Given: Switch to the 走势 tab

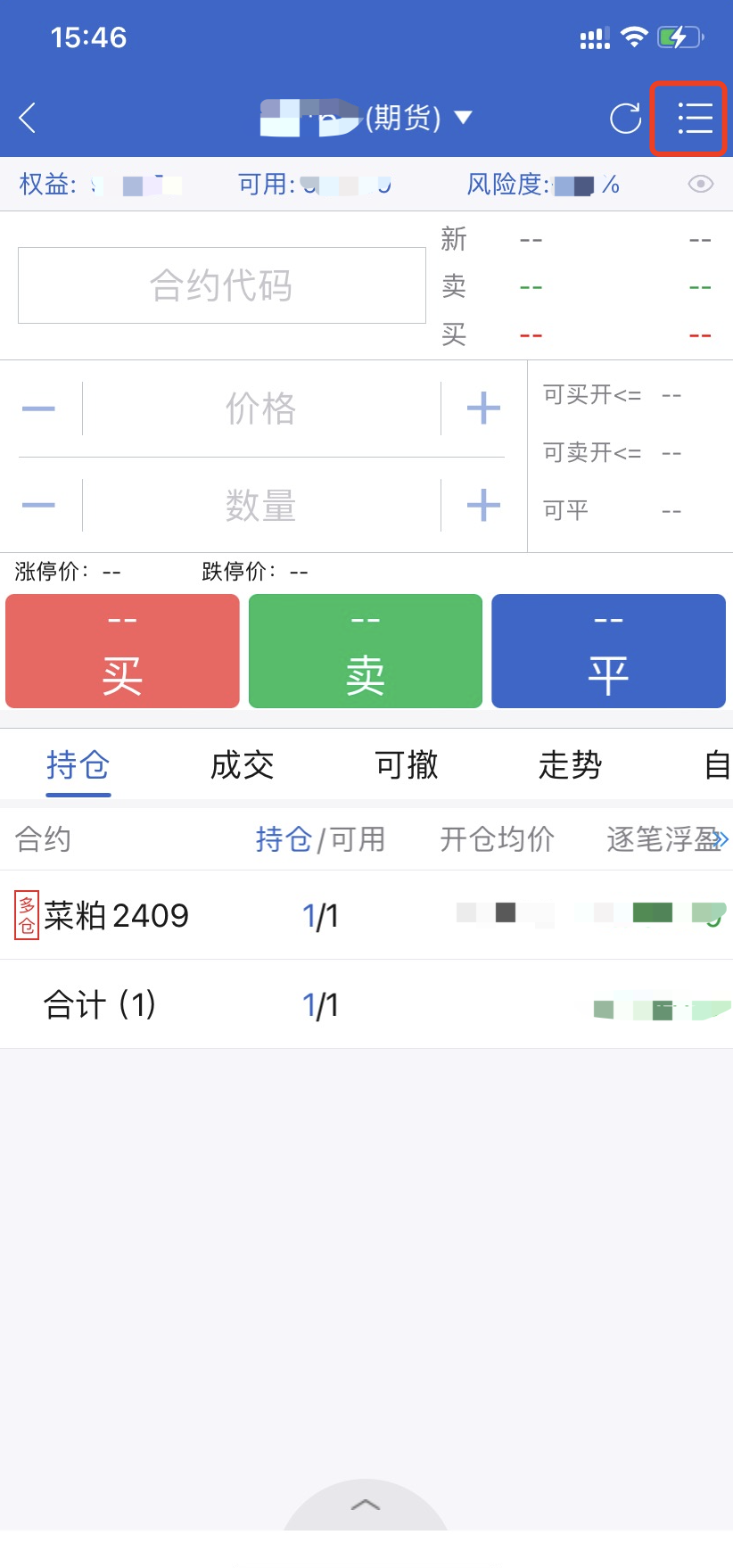Looking at the screenshot, I should pyautogui.click(x=570, y=765).
